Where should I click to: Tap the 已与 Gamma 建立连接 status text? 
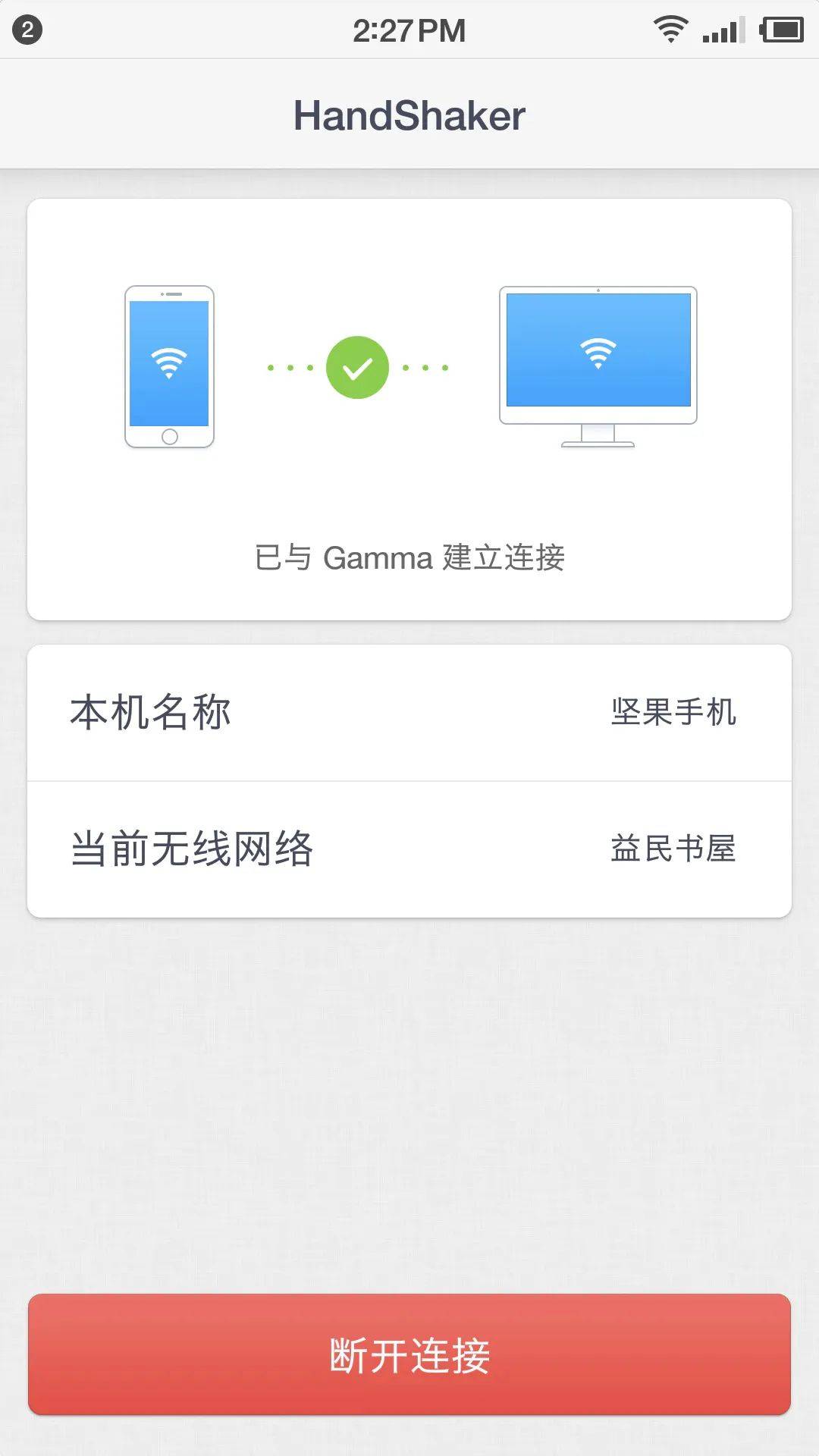409,557
